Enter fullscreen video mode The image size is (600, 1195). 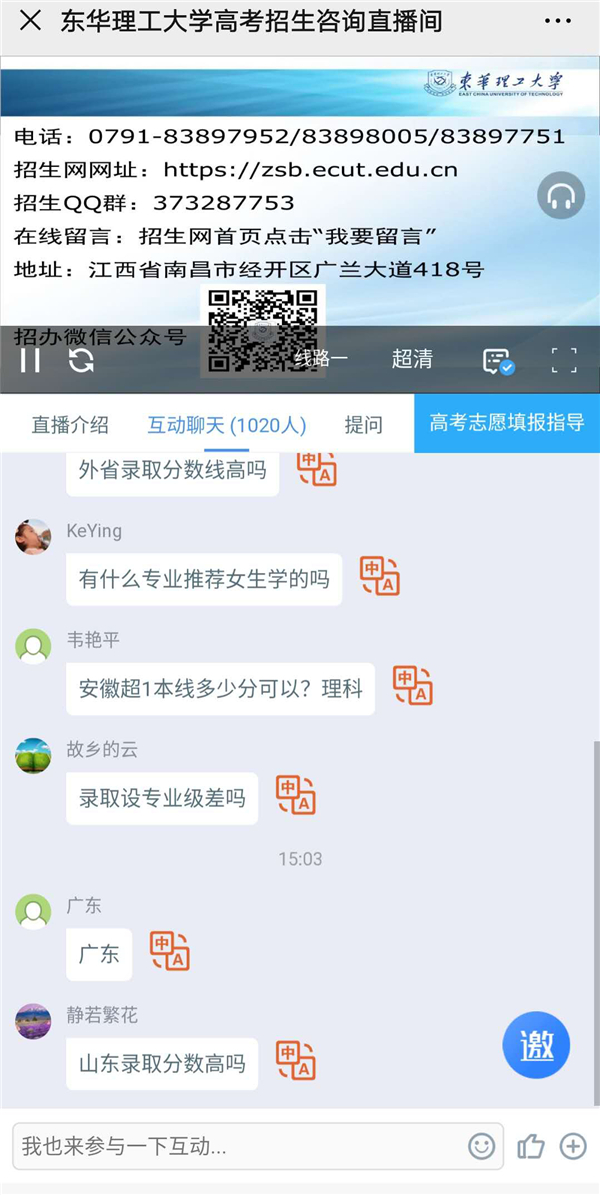564,360
